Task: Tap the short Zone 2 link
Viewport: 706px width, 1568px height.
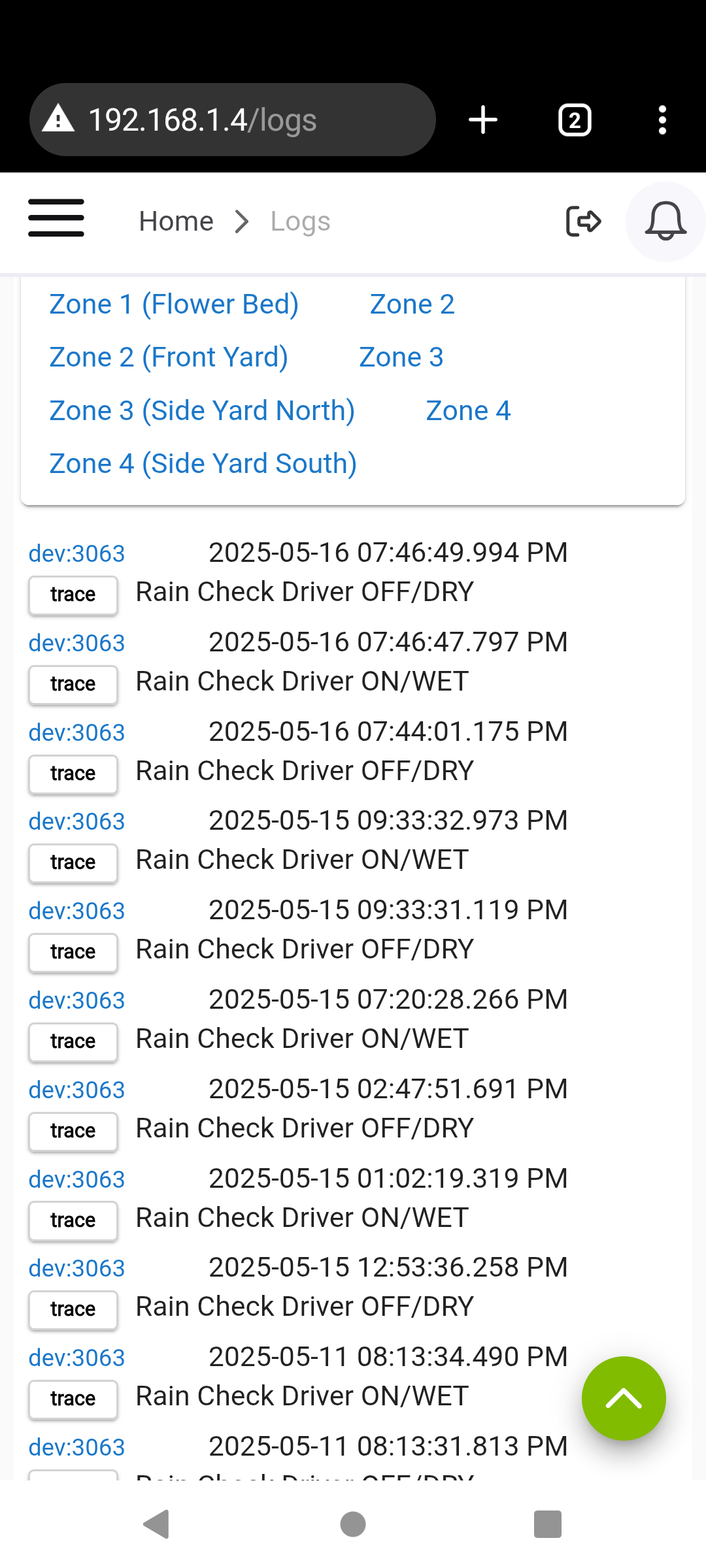Action: (x=412, y=304)
